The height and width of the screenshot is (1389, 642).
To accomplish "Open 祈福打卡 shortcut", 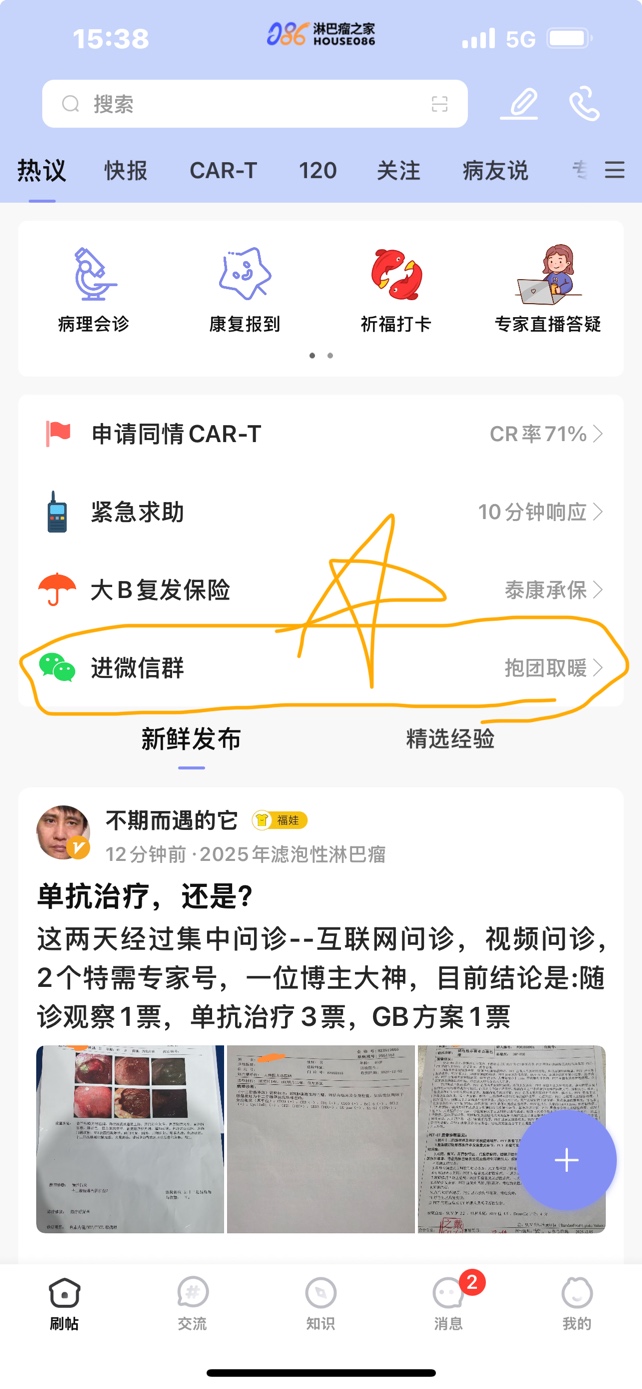I will pyautogui.click(x=396, y=290).
